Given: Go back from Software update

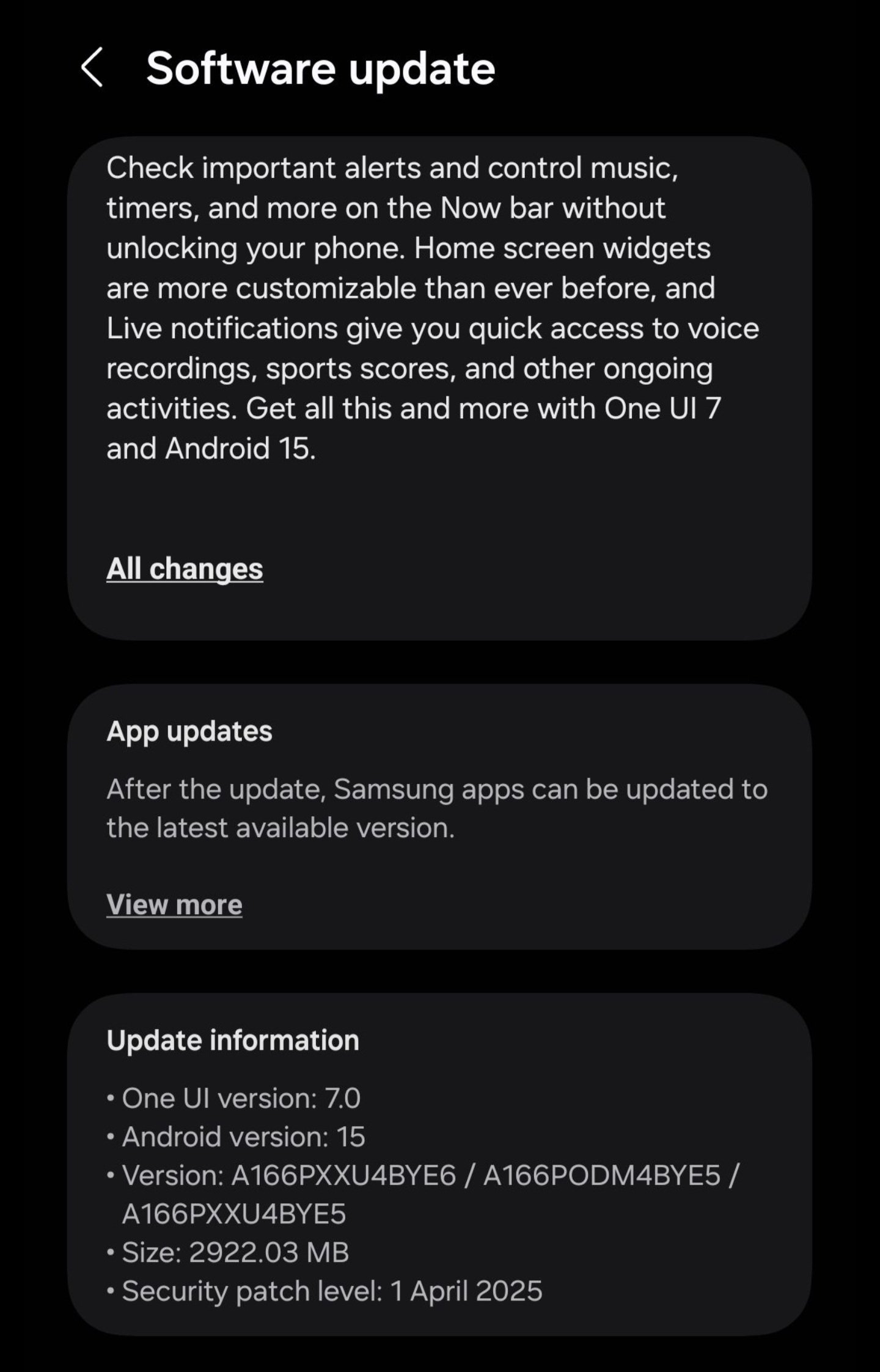Looking at the screenshot, I should (92, 68).
